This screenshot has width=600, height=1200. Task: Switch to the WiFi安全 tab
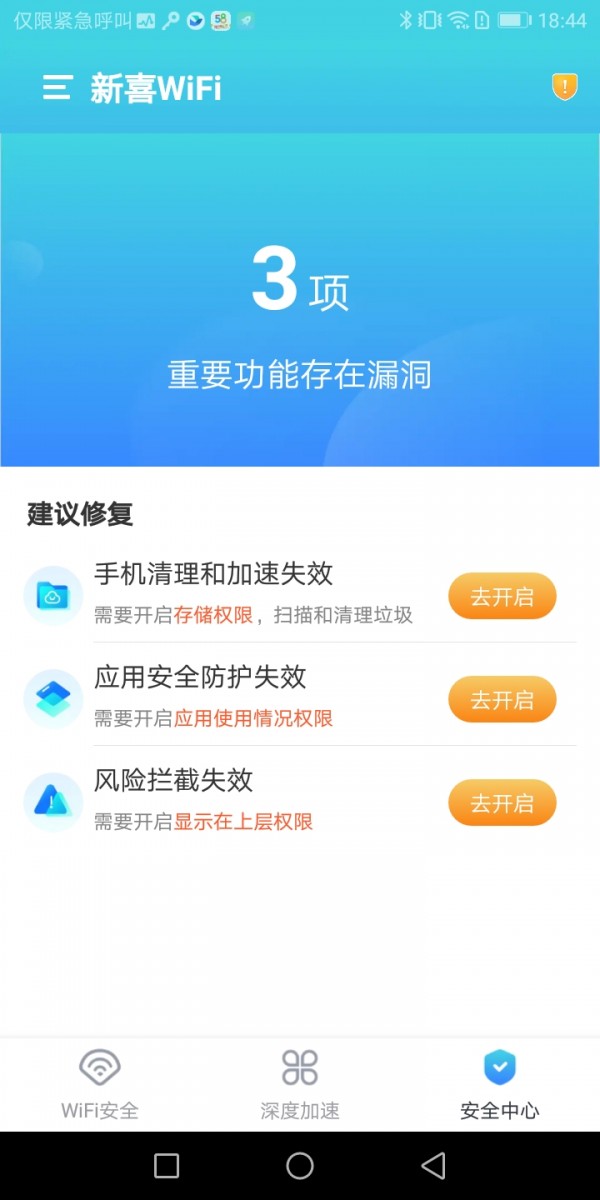tap(100, 1084)
